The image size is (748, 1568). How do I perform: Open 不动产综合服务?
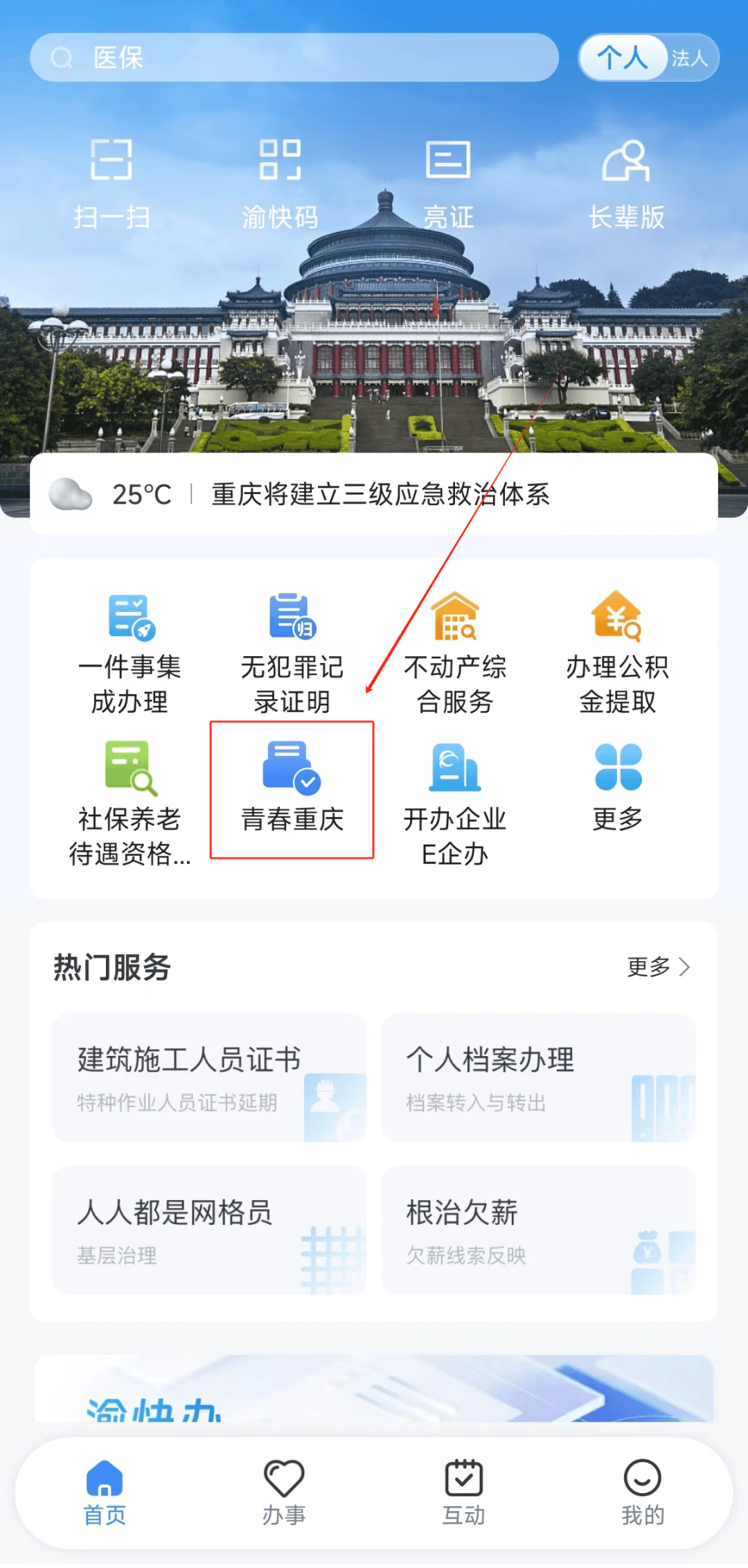pos(455,652)
